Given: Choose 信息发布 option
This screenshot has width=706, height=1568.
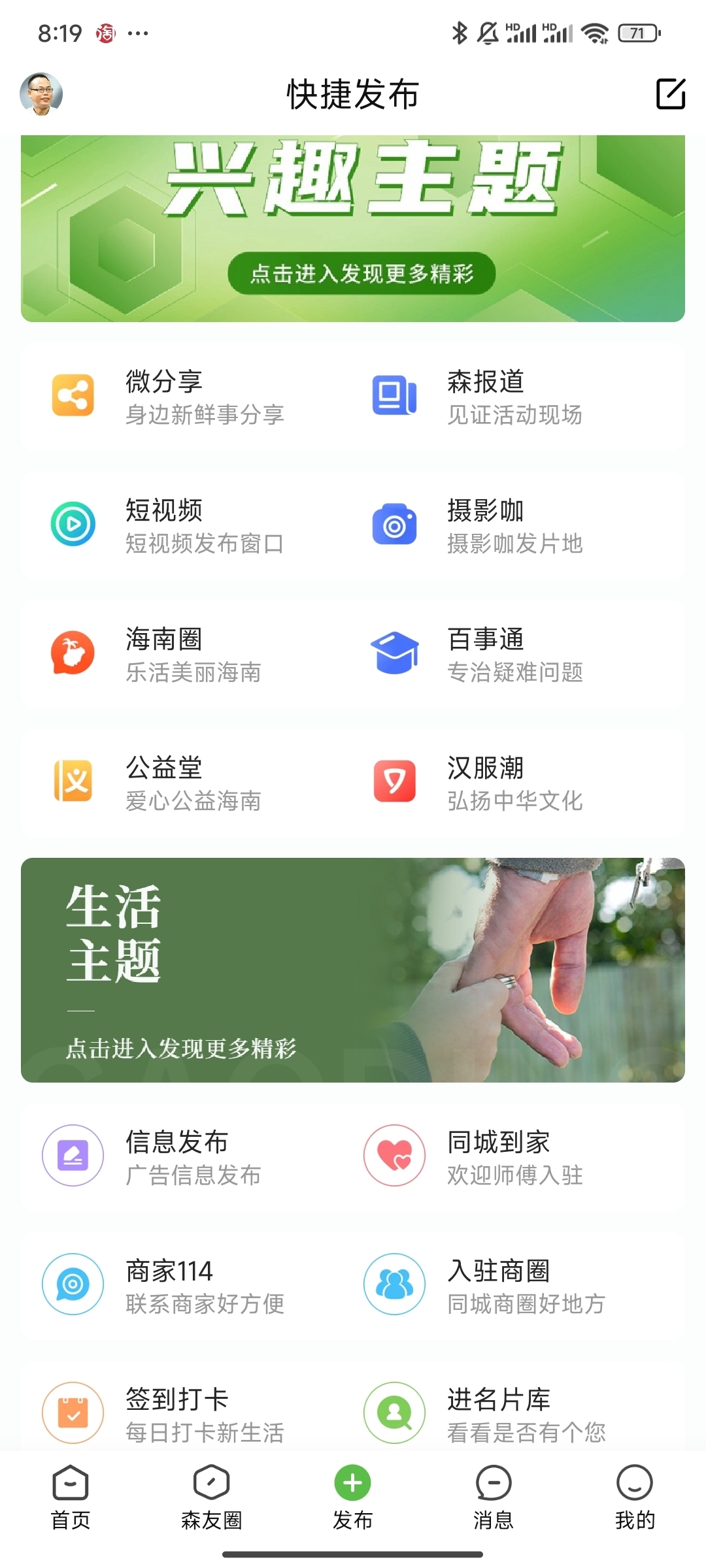Looking at the screenshot, I should click(187, 1156).
